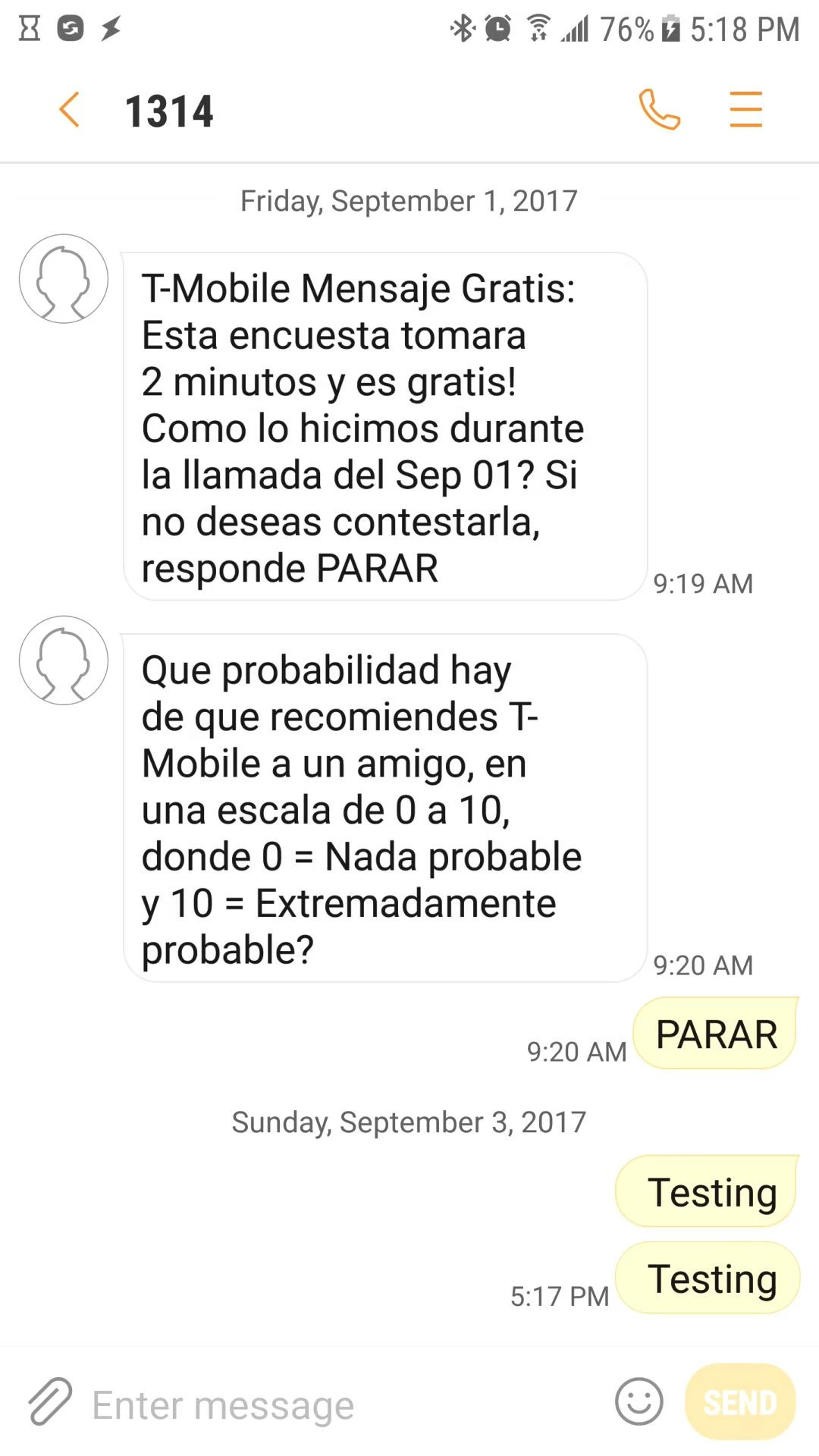Tap the sender's avatar on the second message

pos(63,660)
